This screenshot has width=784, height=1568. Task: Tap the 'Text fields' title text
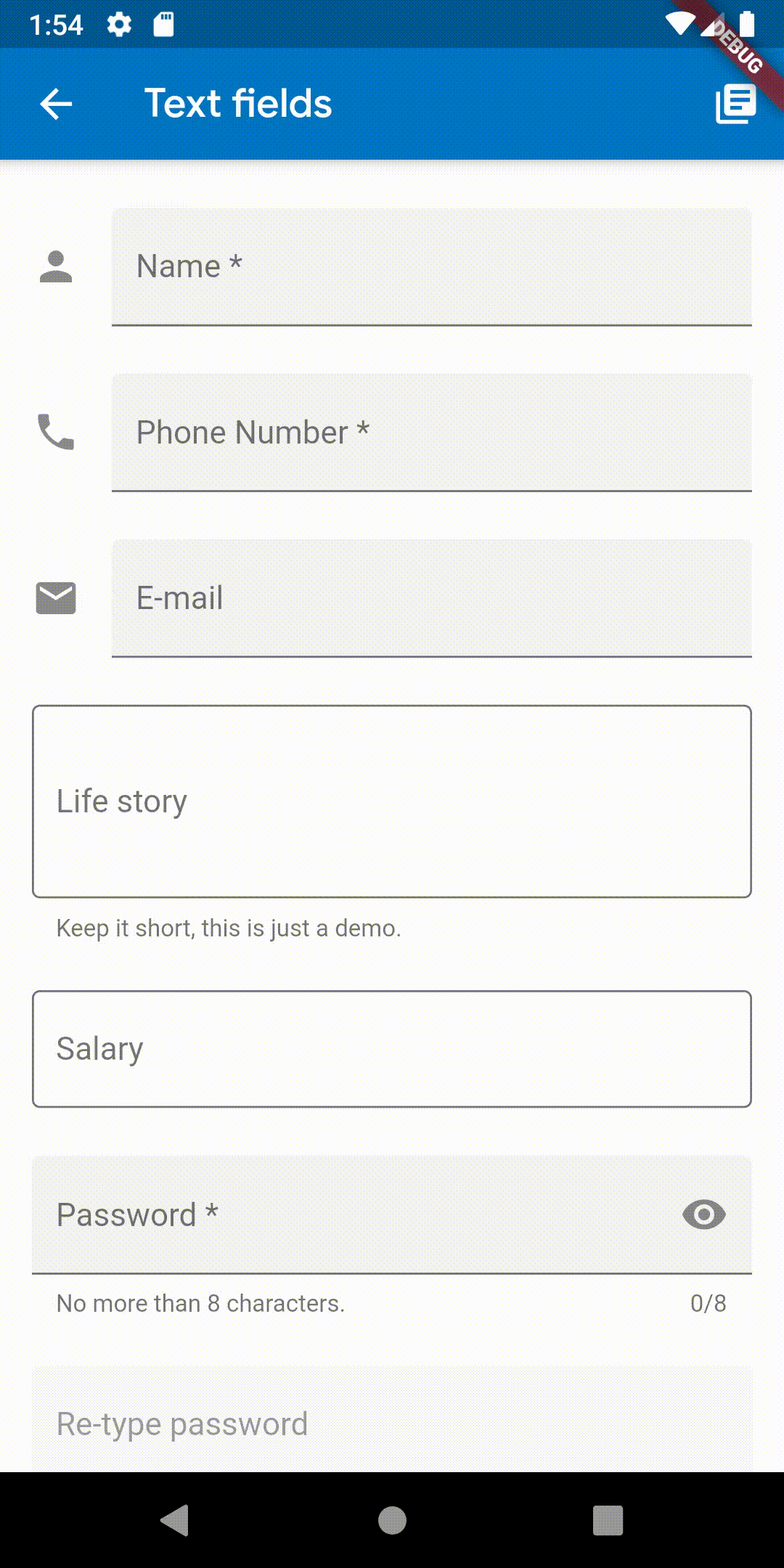tap(237, 103)
